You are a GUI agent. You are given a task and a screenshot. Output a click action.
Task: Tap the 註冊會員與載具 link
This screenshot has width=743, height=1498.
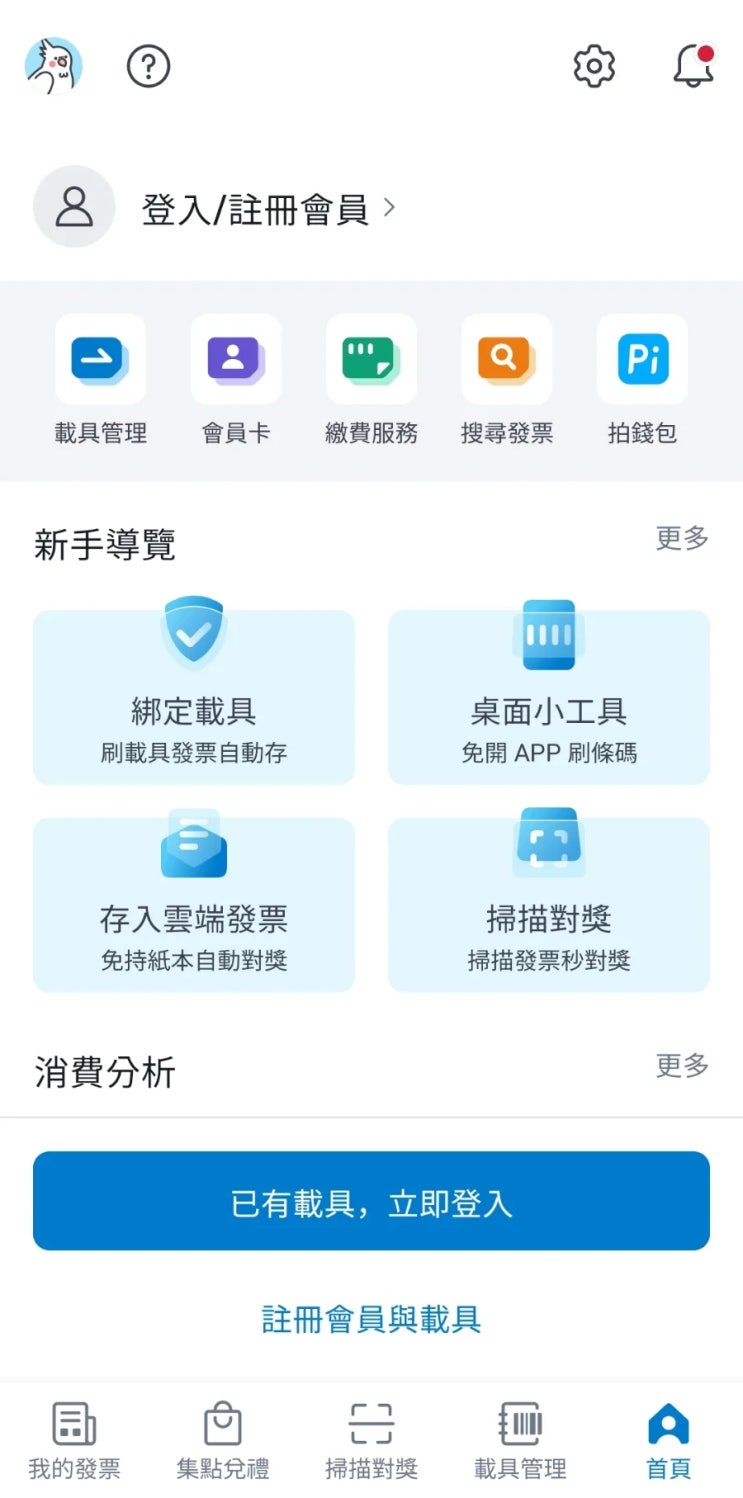[371, 1319]
